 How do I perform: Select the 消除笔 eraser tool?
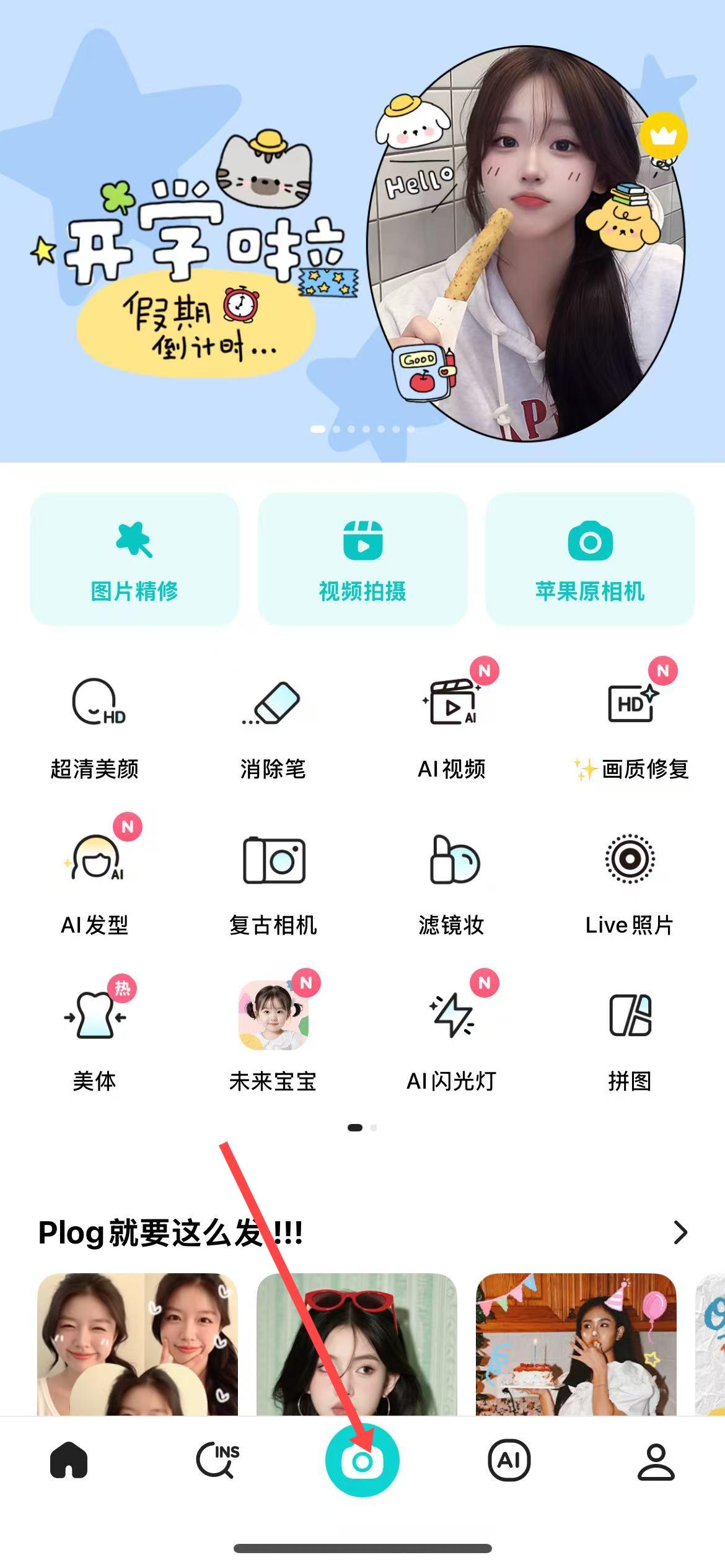pyautogui.click(x=273, y=728)
